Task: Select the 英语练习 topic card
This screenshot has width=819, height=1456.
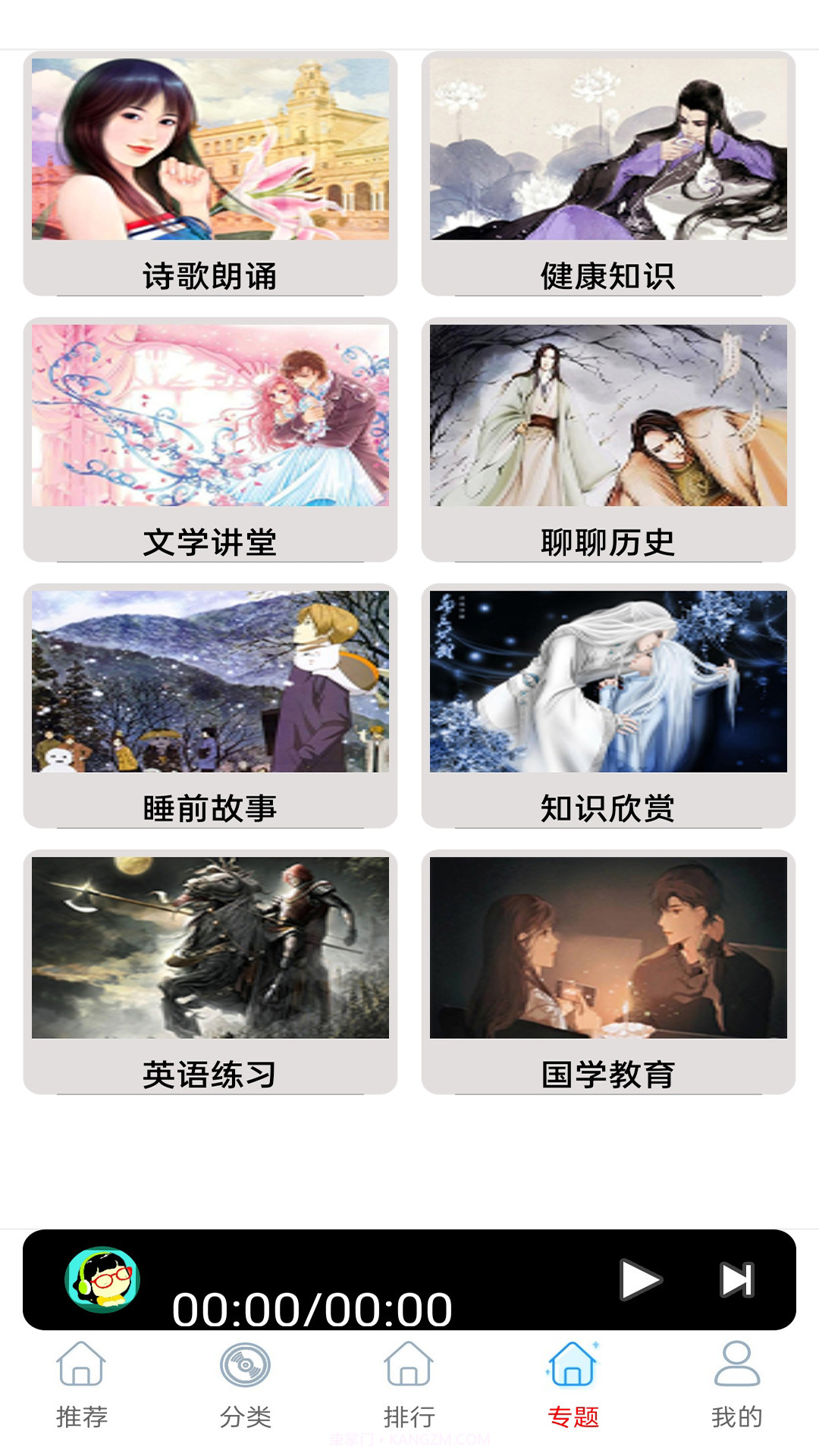Action: pyautogui.click(x=210, y=972)
